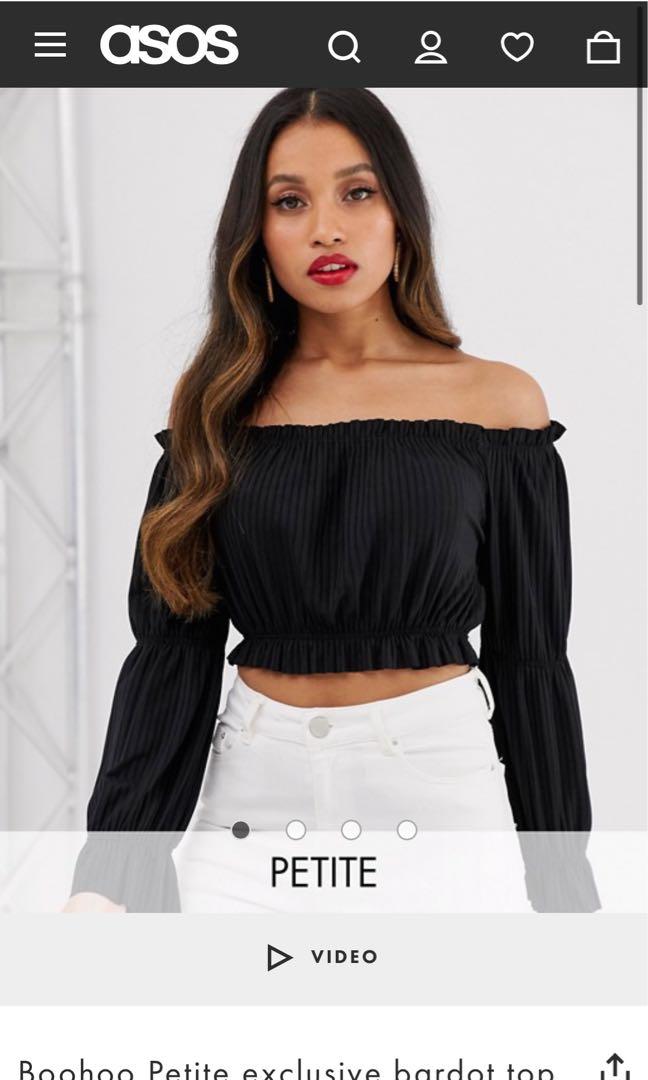
Task: Jump to the second product image dot
Action: (x=296, y=830)
